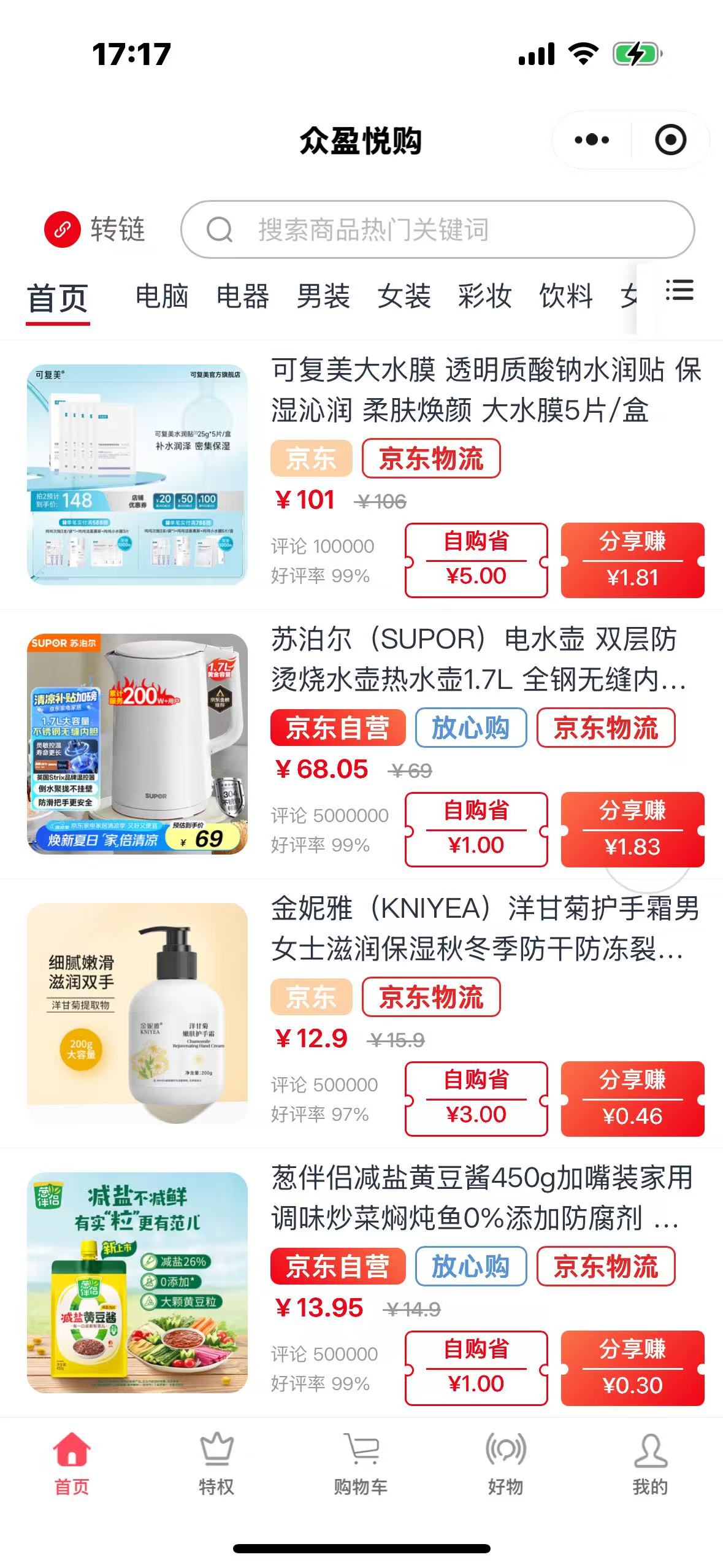This screenshot has width=723, height=1568.
Task: Switch to the 特权 bottom tab
Action: (x=216, y=1465)
